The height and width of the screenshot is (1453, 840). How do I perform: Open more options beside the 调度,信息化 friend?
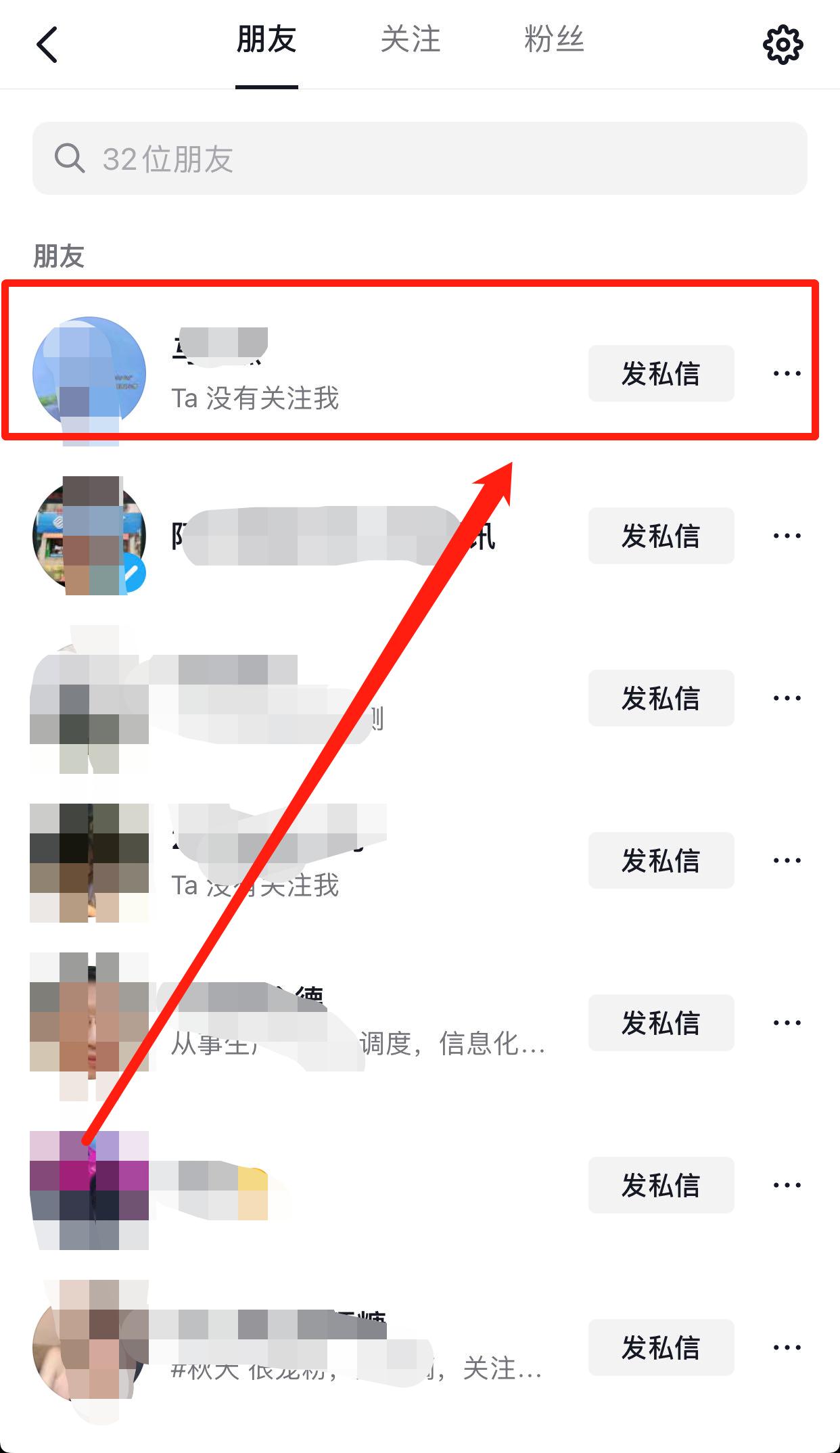click(787, 1023)
